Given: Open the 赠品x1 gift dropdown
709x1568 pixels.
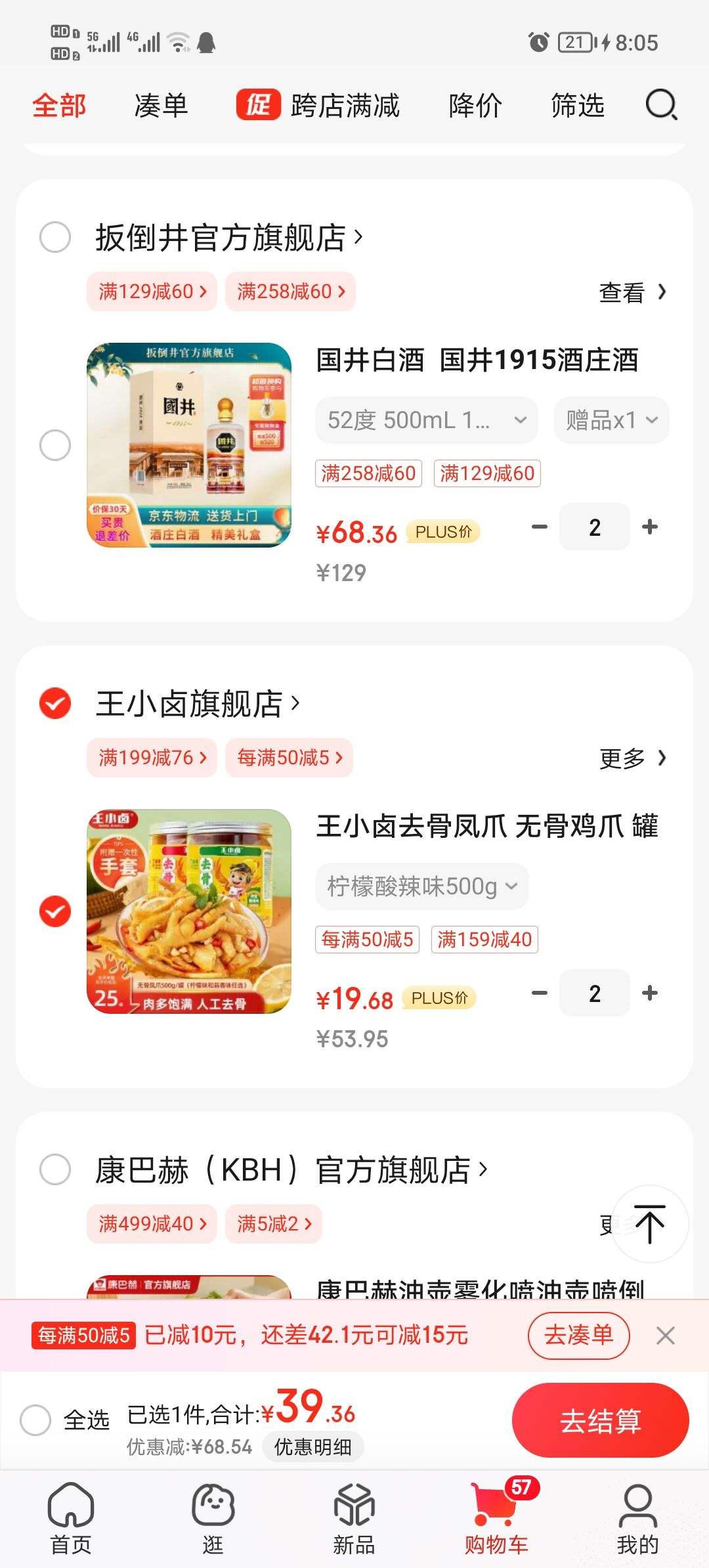Looking at the screenshot, I should click(611, 420).
